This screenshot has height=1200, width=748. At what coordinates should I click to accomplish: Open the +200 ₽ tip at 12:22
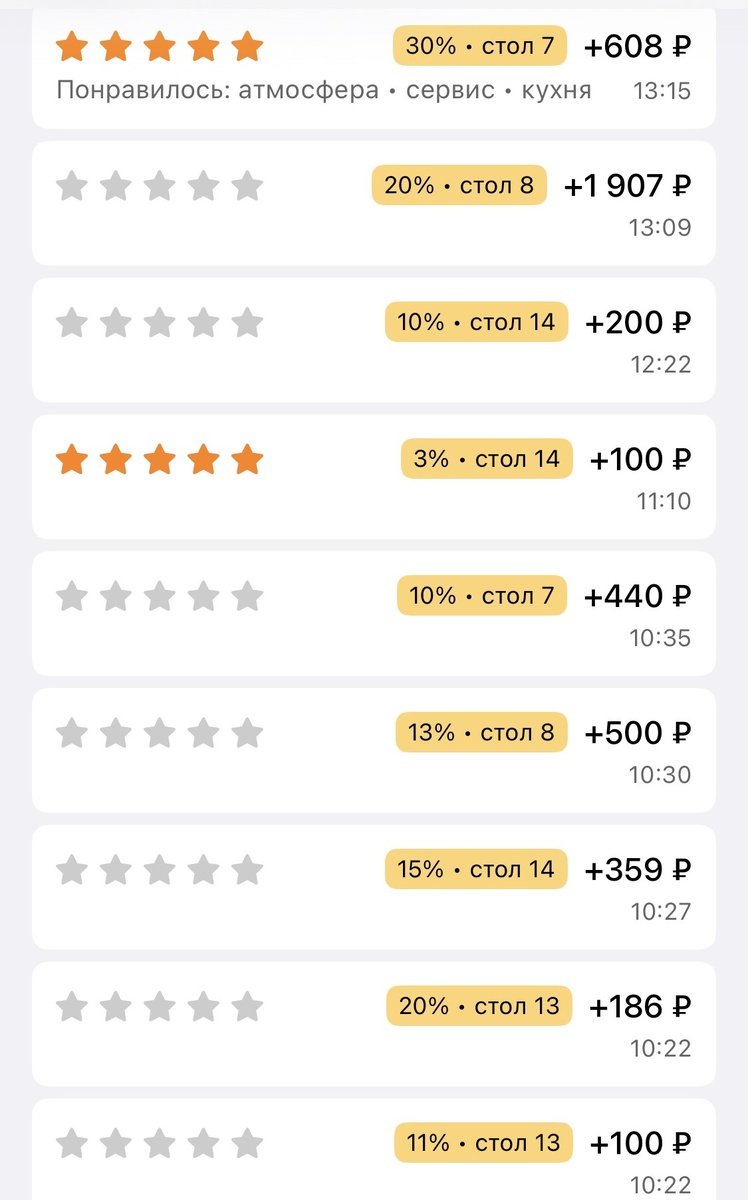point(374,340)
